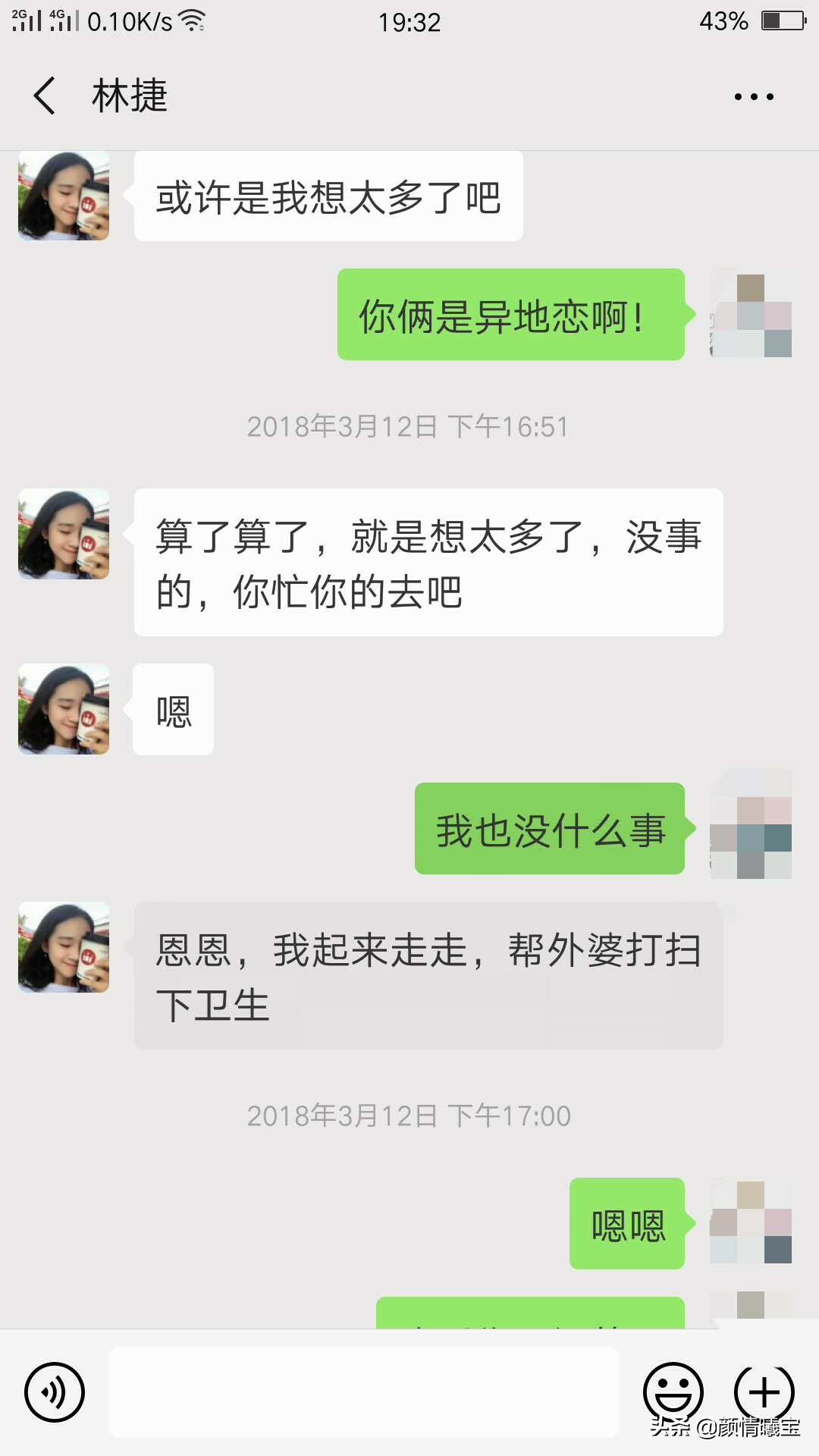Image resolution: width=819 pixels, height=1456 pixels.
Task: Focus the message text field
Action: click(364, 1392)
